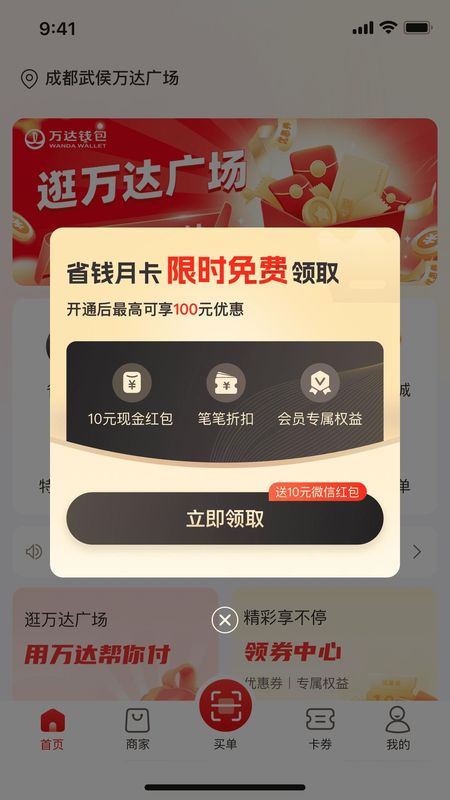
Task: Open the 商家 tab
Action: click(x=138, y=729)
